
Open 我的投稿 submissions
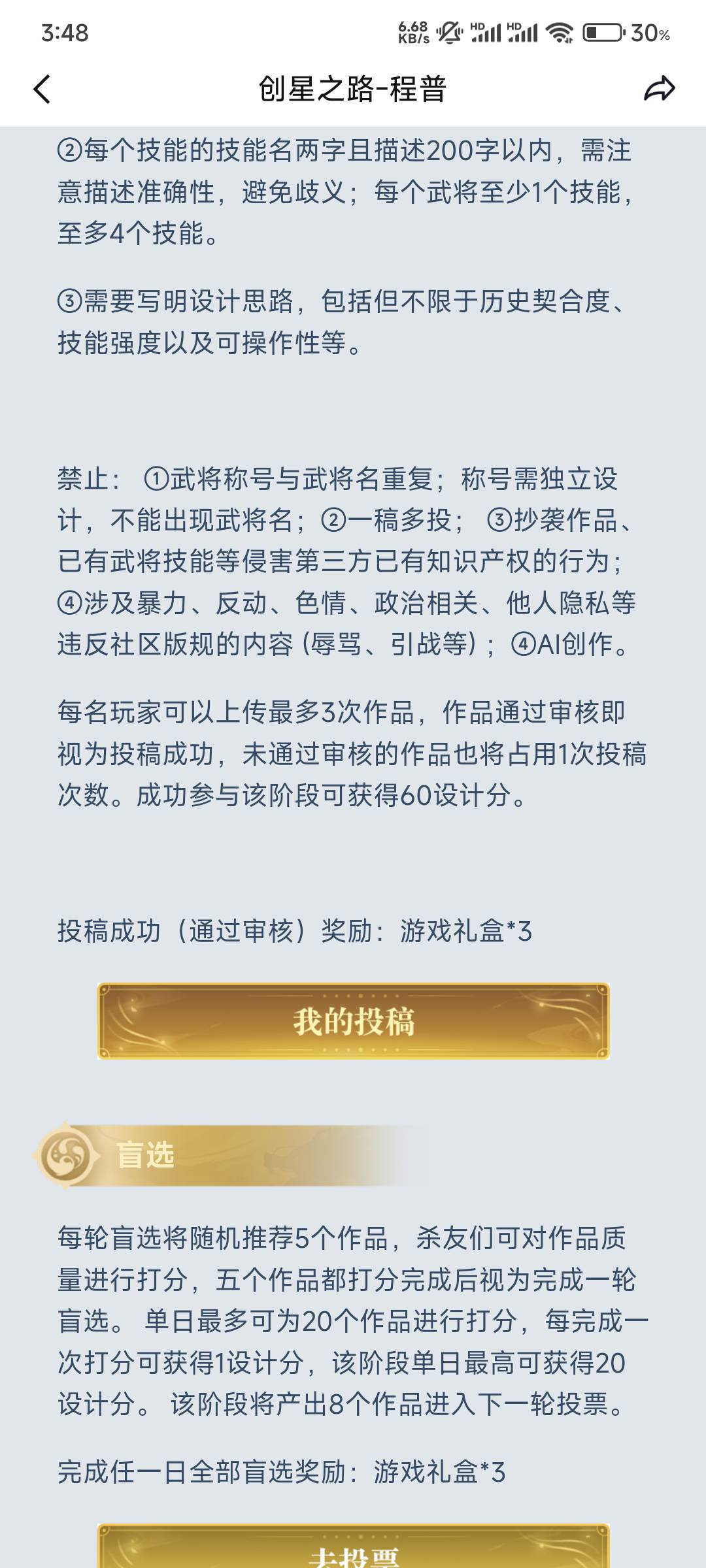click(x=353, y=1021)
